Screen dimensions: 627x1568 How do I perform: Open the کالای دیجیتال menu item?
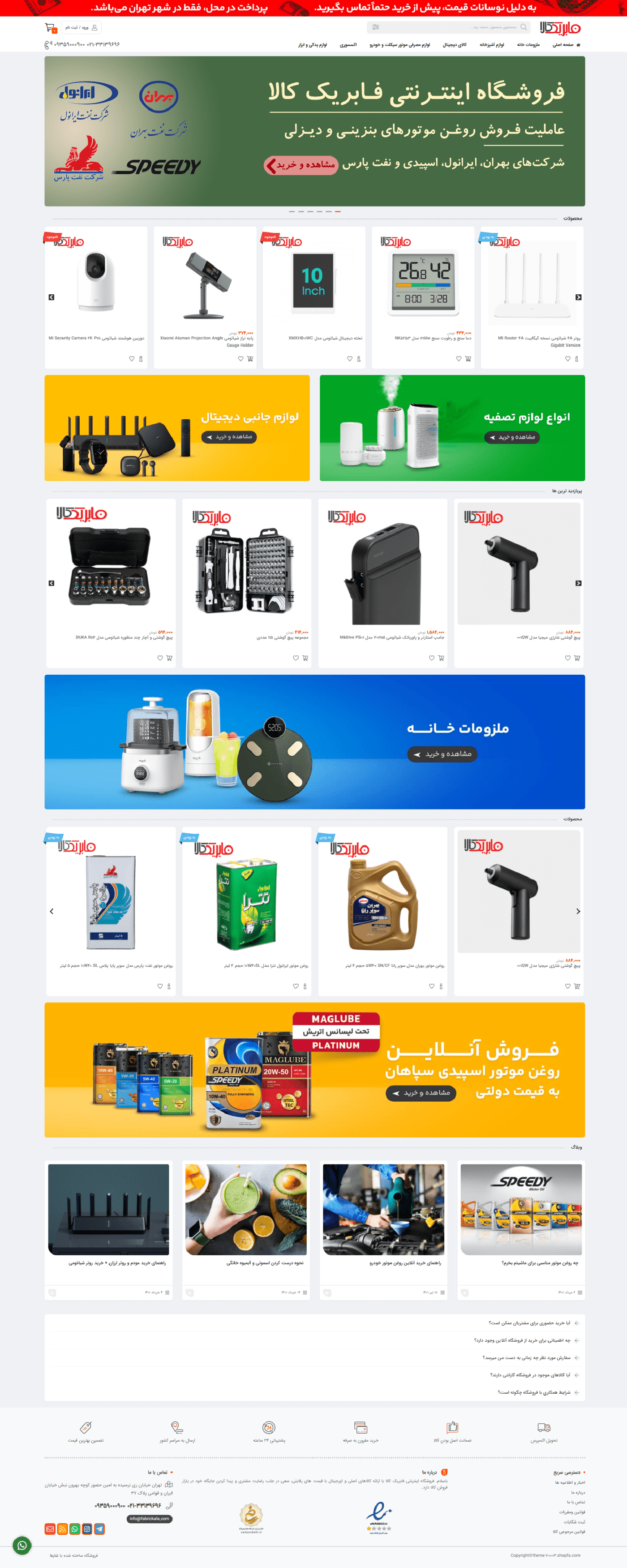(x=454, y=45)
